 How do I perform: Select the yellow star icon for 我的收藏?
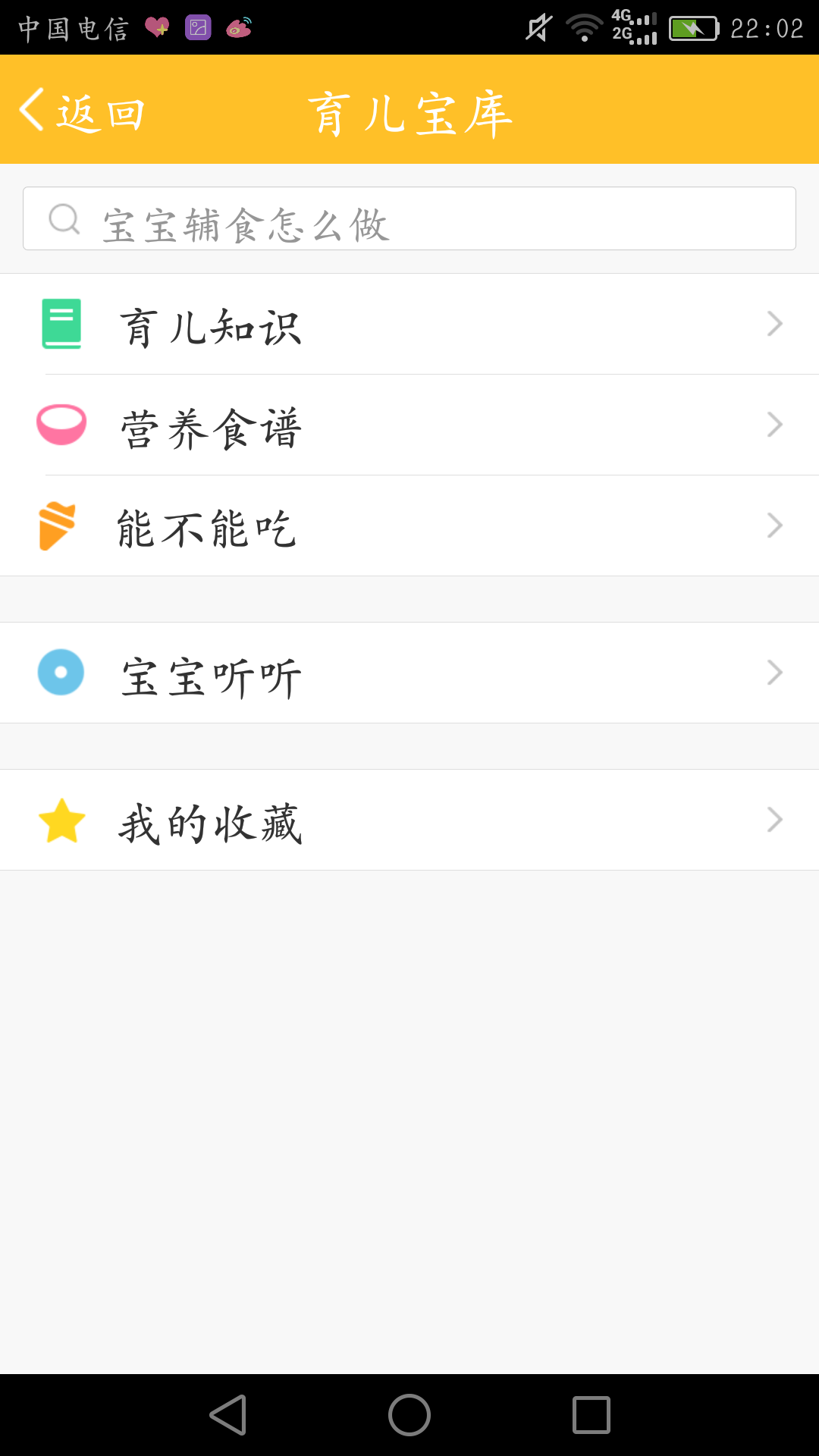[x=61, y=819]
